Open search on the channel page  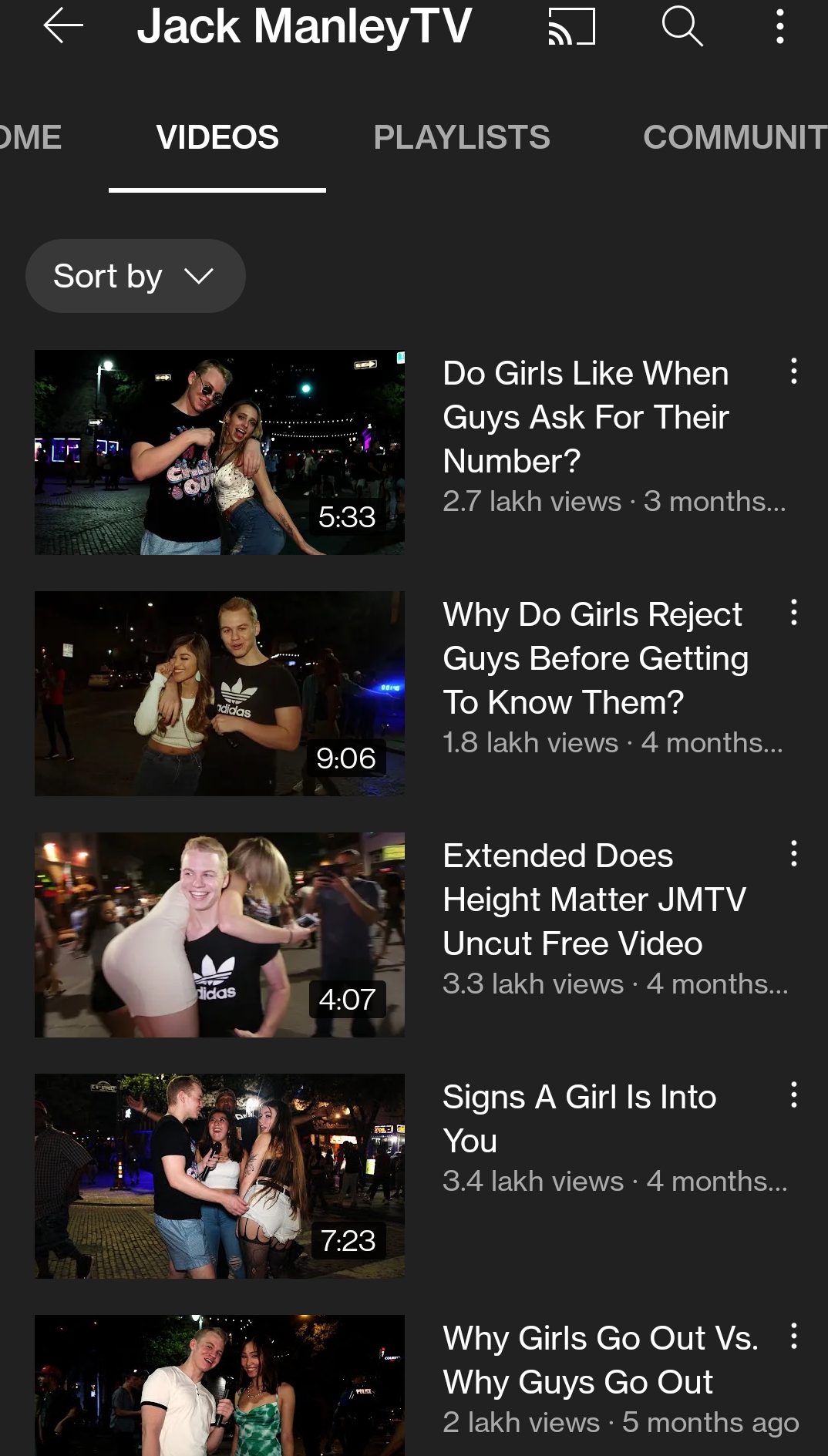tap(682, 26)
